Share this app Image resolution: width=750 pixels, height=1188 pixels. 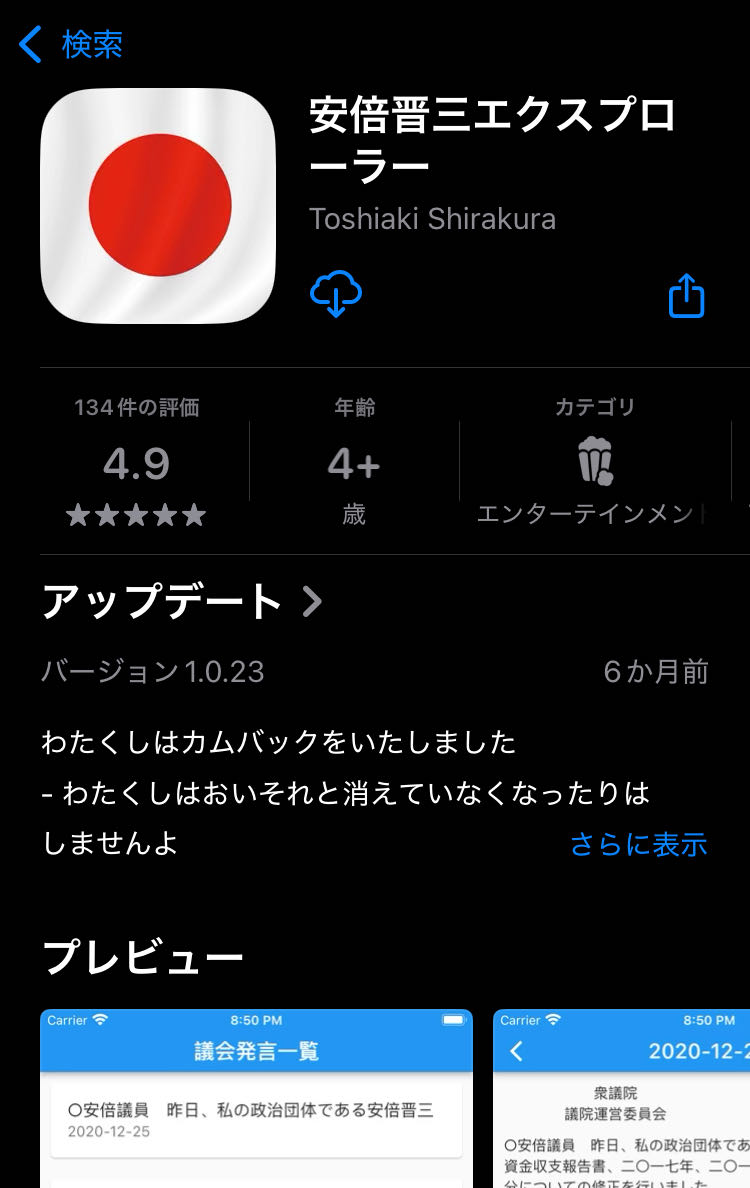(686, 296)
